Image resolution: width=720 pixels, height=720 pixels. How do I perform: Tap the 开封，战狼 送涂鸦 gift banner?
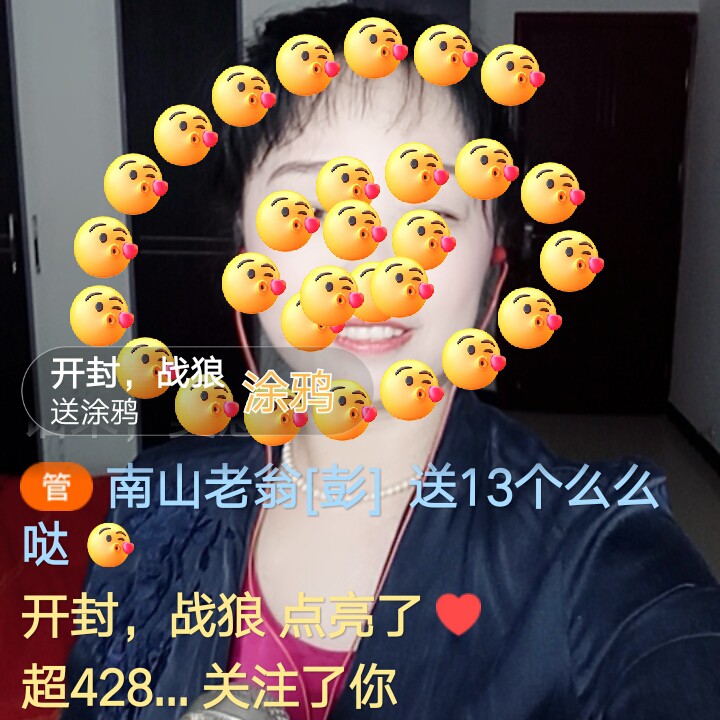pos(140,391)
